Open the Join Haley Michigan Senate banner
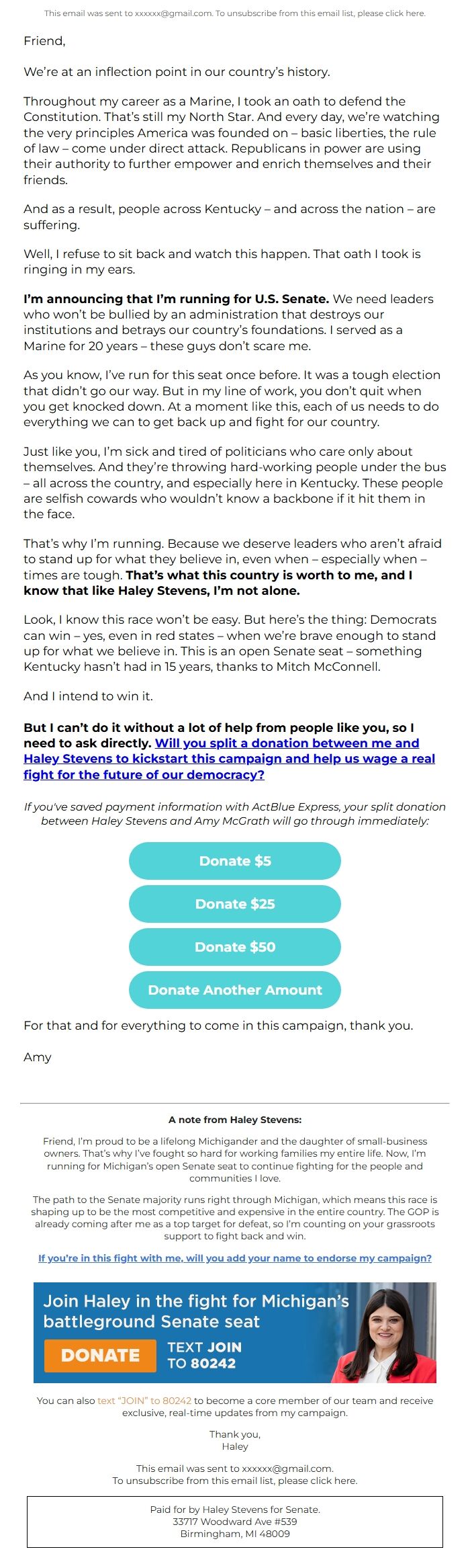 [x=235, y=1332]
